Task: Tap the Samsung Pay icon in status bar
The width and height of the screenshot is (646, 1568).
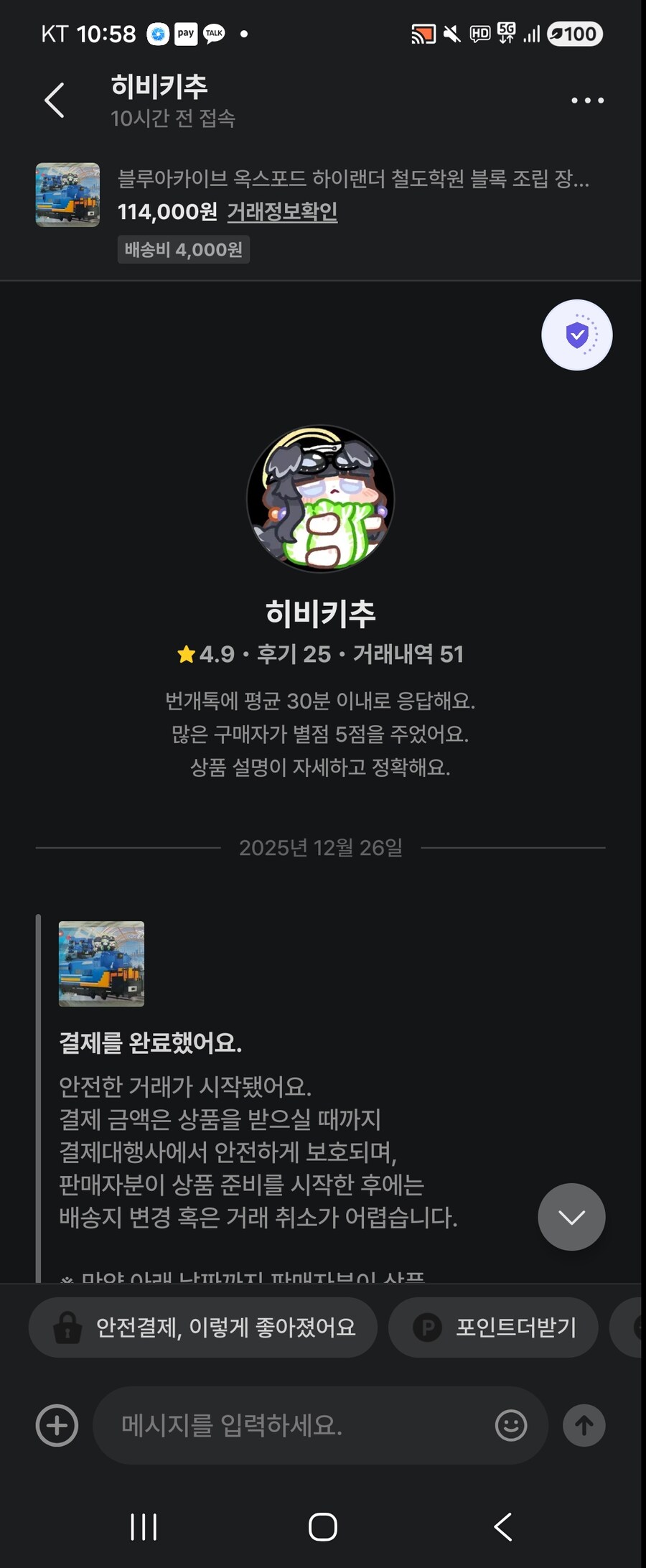Action: [x=186, y=33]
